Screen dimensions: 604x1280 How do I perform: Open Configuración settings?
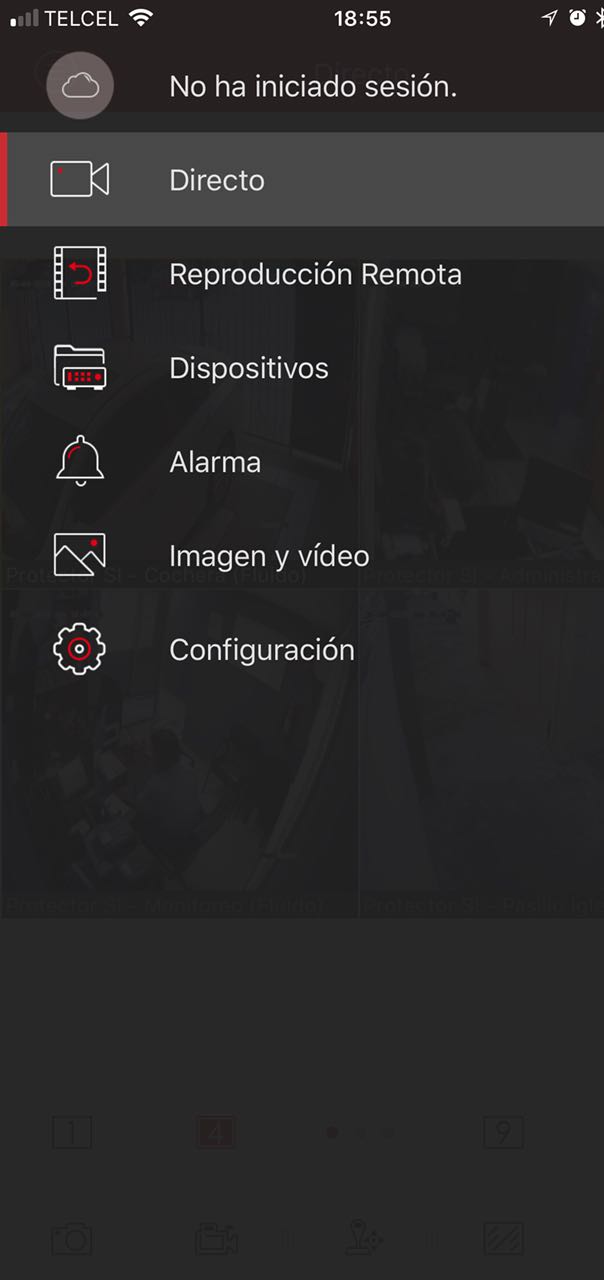[x=261, y=650]
